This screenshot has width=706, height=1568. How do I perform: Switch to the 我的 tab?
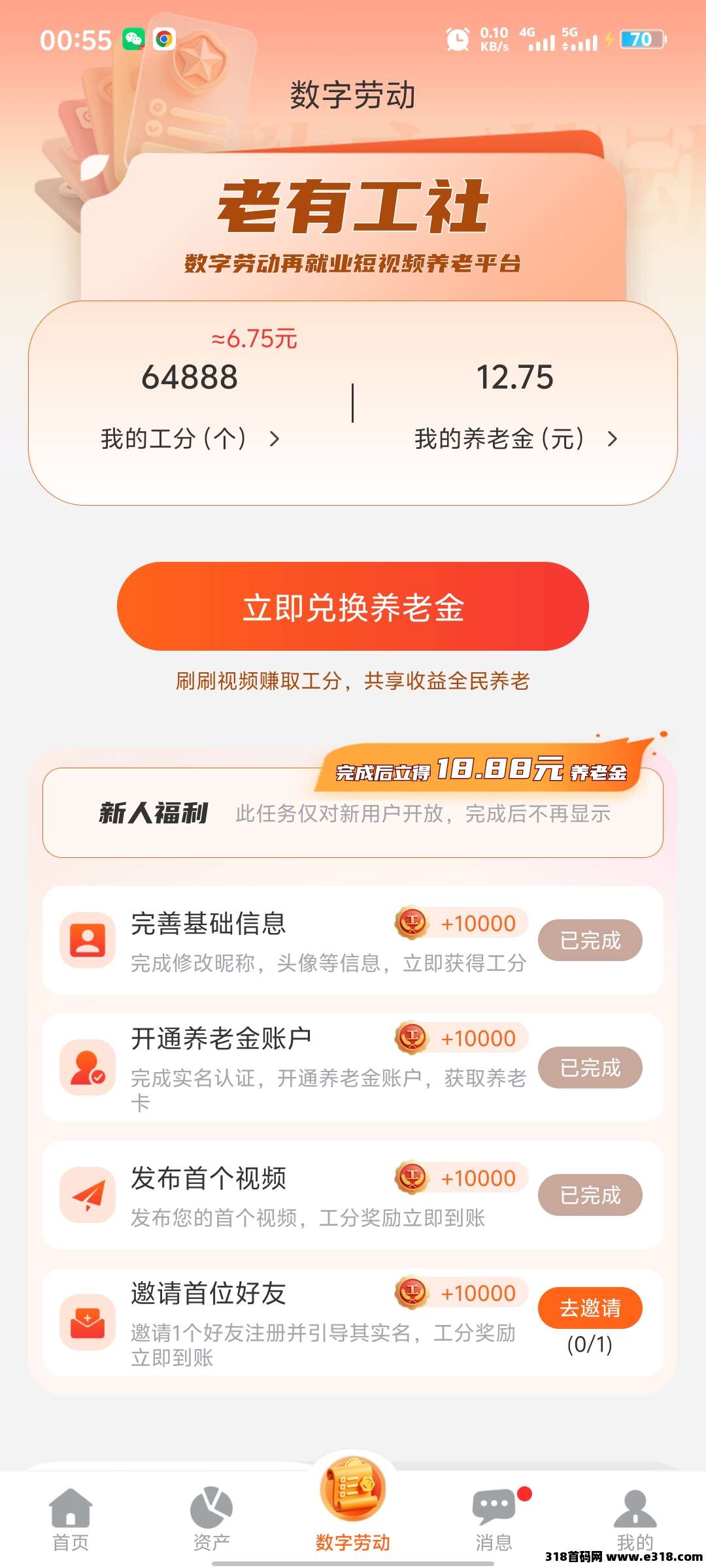[x=635, y=1520]
